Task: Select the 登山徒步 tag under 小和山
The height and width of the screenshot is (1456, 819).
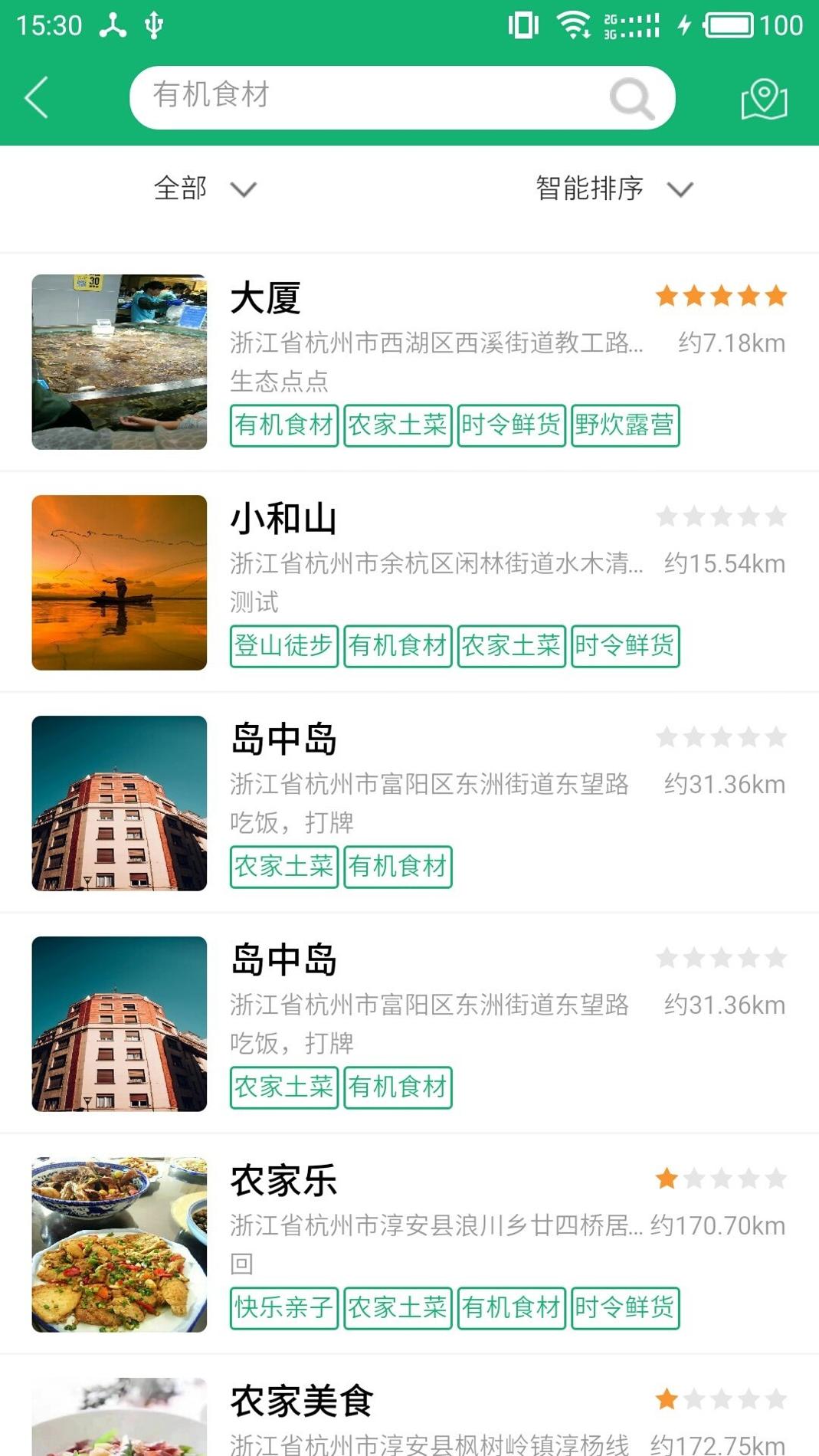Action: pyautogui.click(x=284, y=646)
